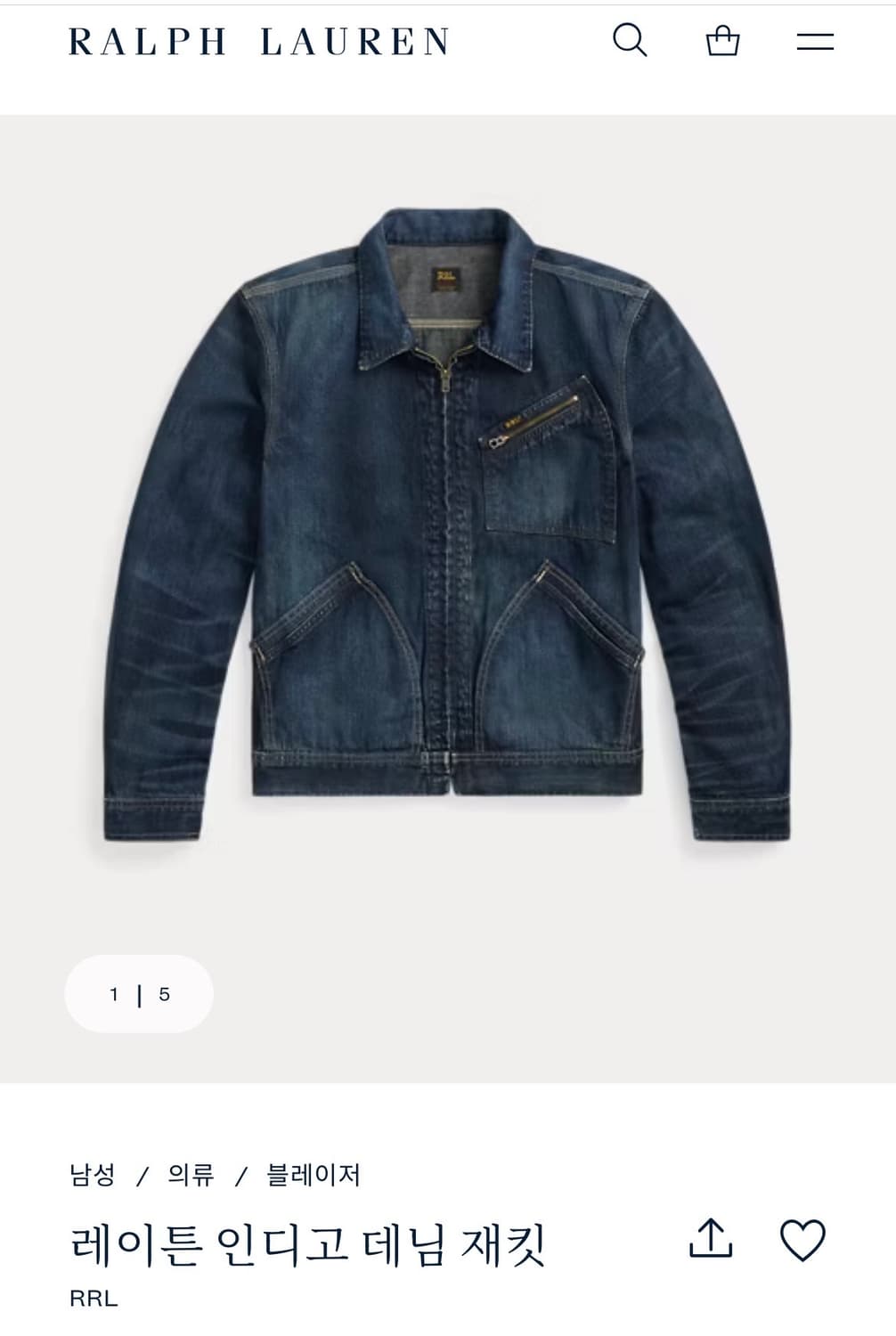Screen dimensions: 896x1336
Task: Open the 남성 breadcrumb link
Action: click(93, 1175)
